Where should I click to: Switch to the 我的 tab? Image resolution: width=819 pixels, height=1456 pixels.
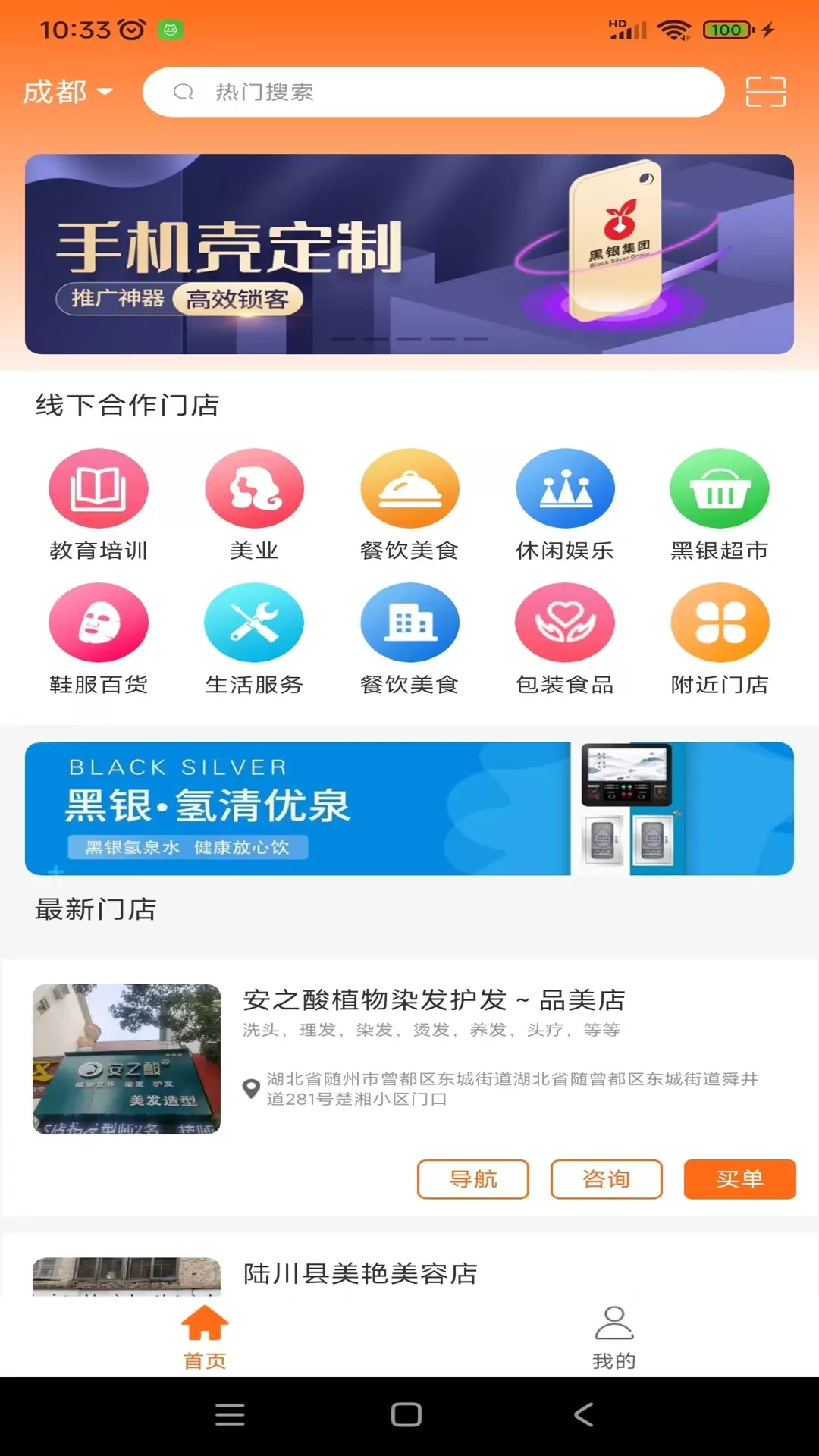point(613,1338)
